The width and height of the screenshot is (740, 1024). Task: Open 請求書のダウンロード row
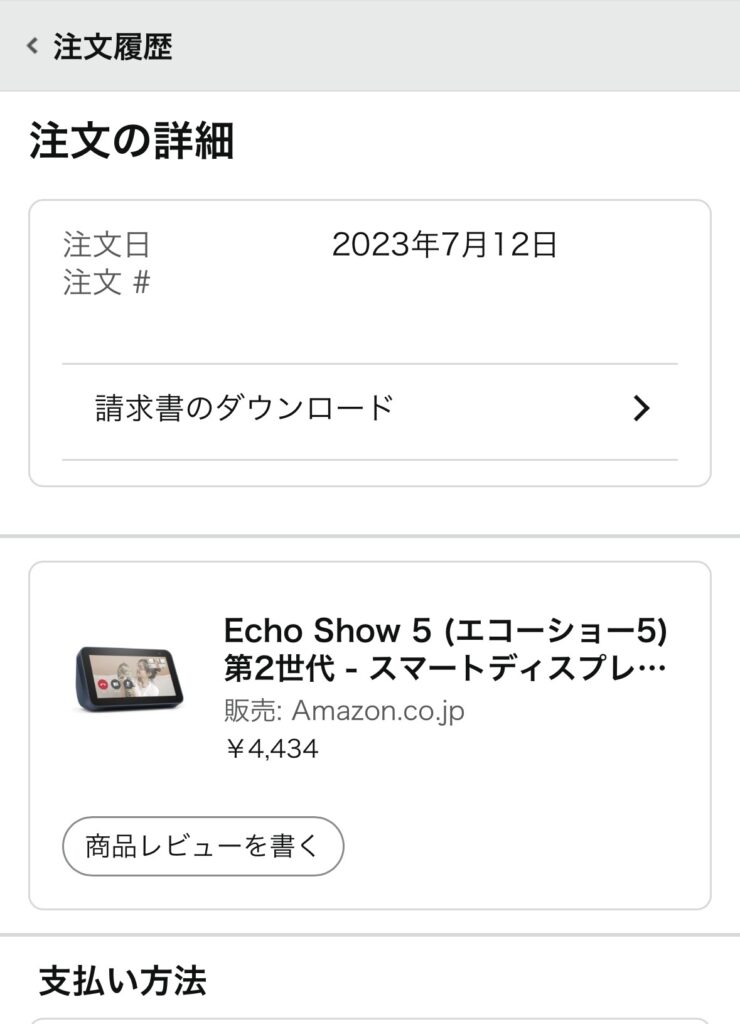(x=370, y=408)
